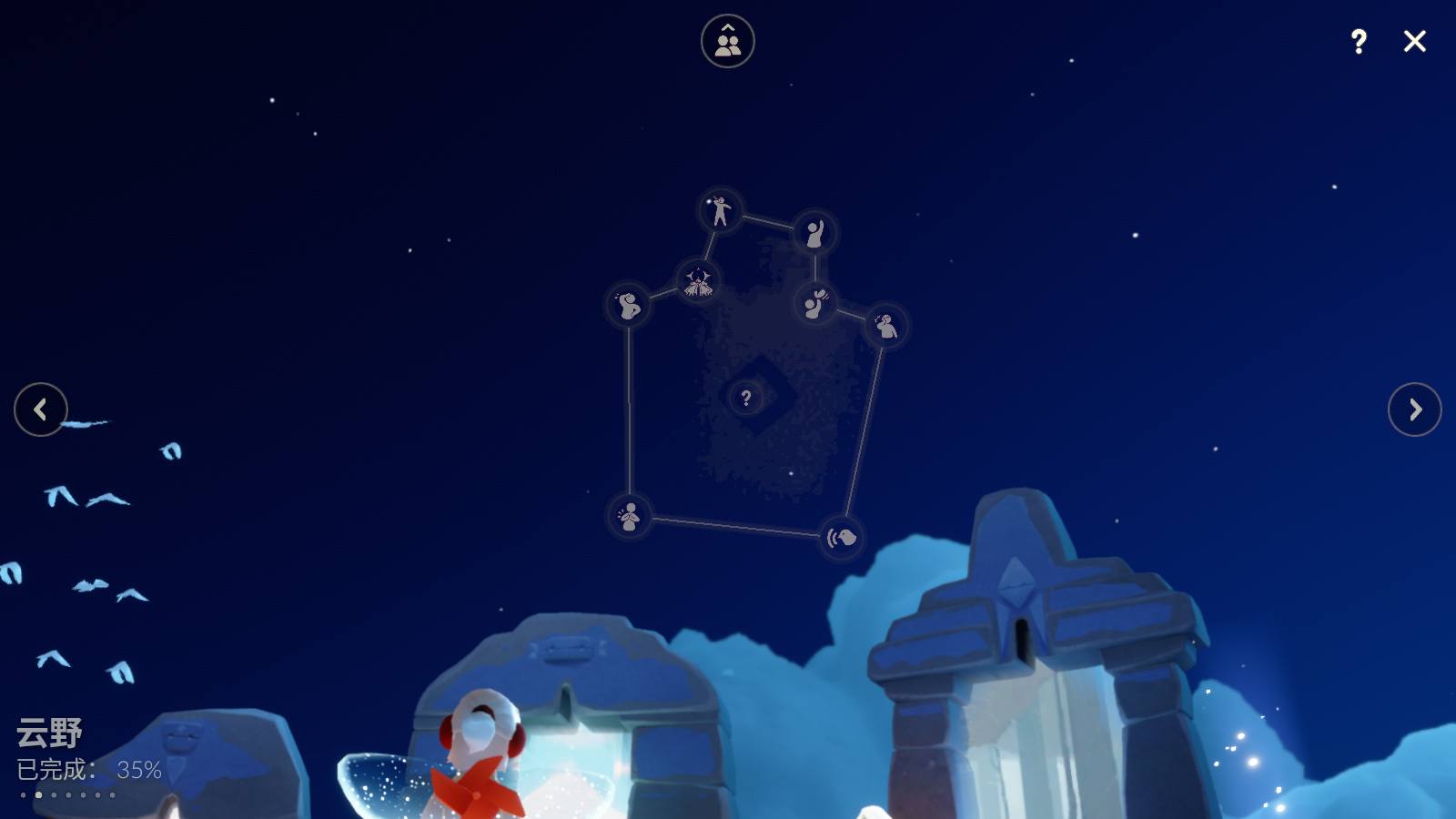Select the clapping hands spirit node

point(629,518)
